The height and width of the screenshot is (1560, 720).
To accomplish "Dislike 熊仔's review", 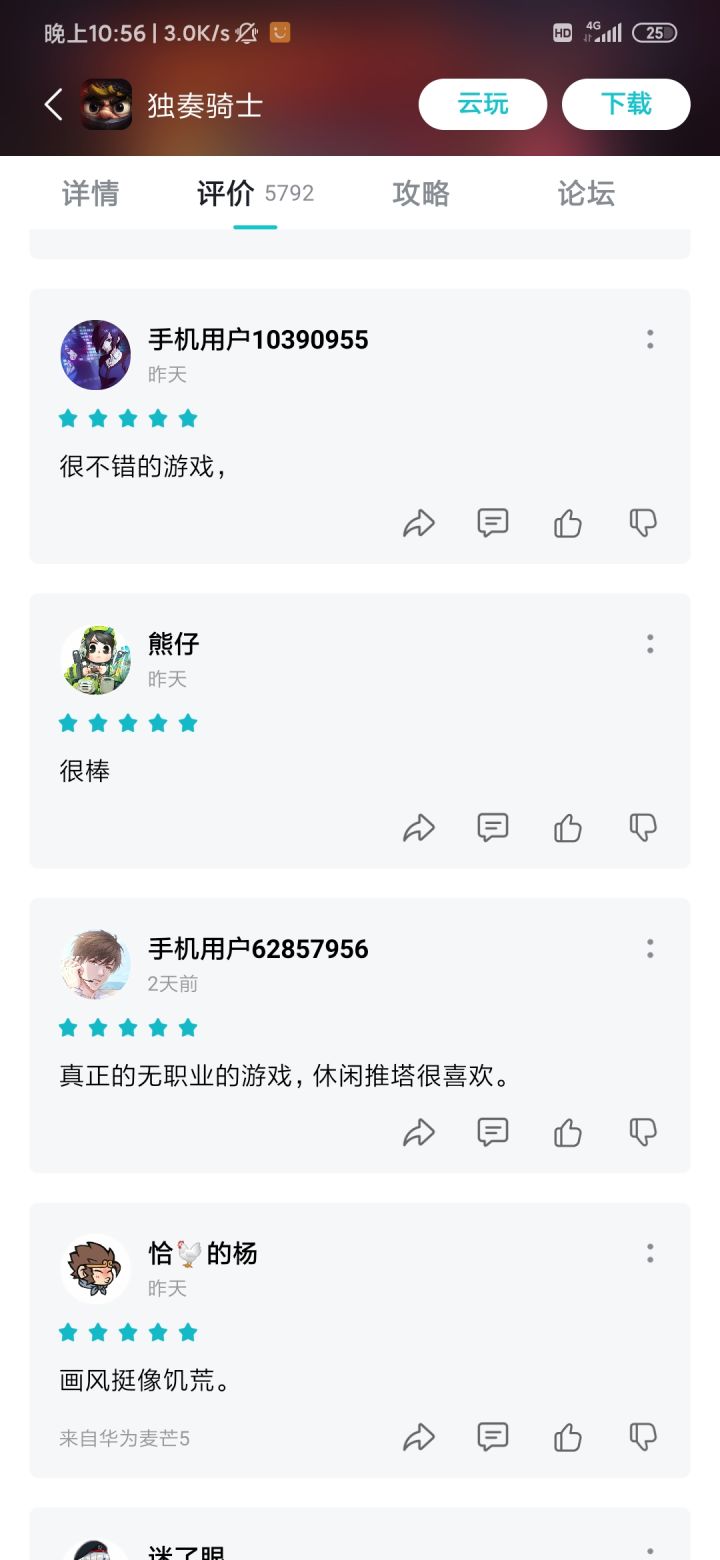I will click(643, 827).
